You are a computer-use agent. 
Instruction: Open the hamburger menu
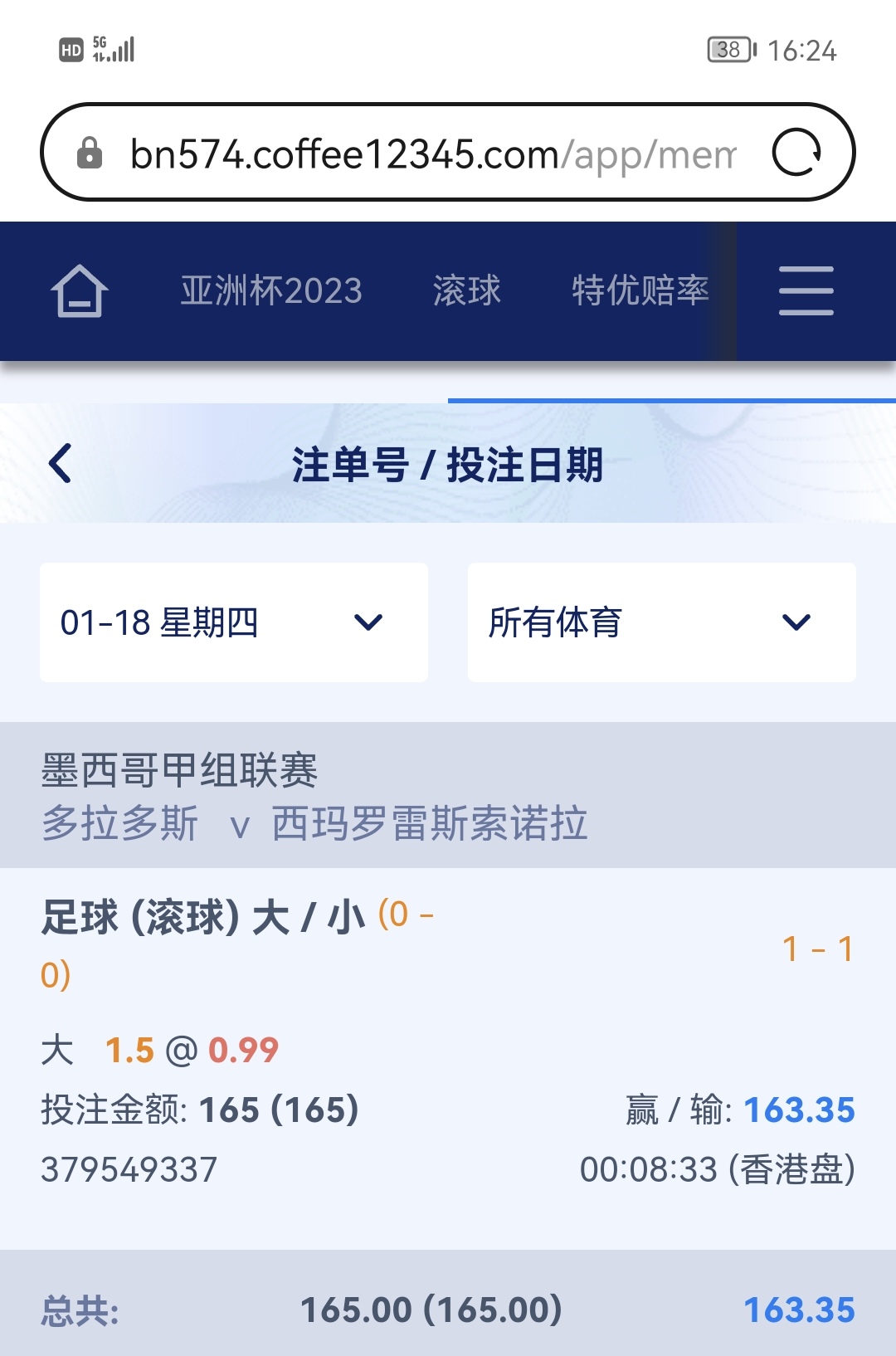tap(806, 291)
